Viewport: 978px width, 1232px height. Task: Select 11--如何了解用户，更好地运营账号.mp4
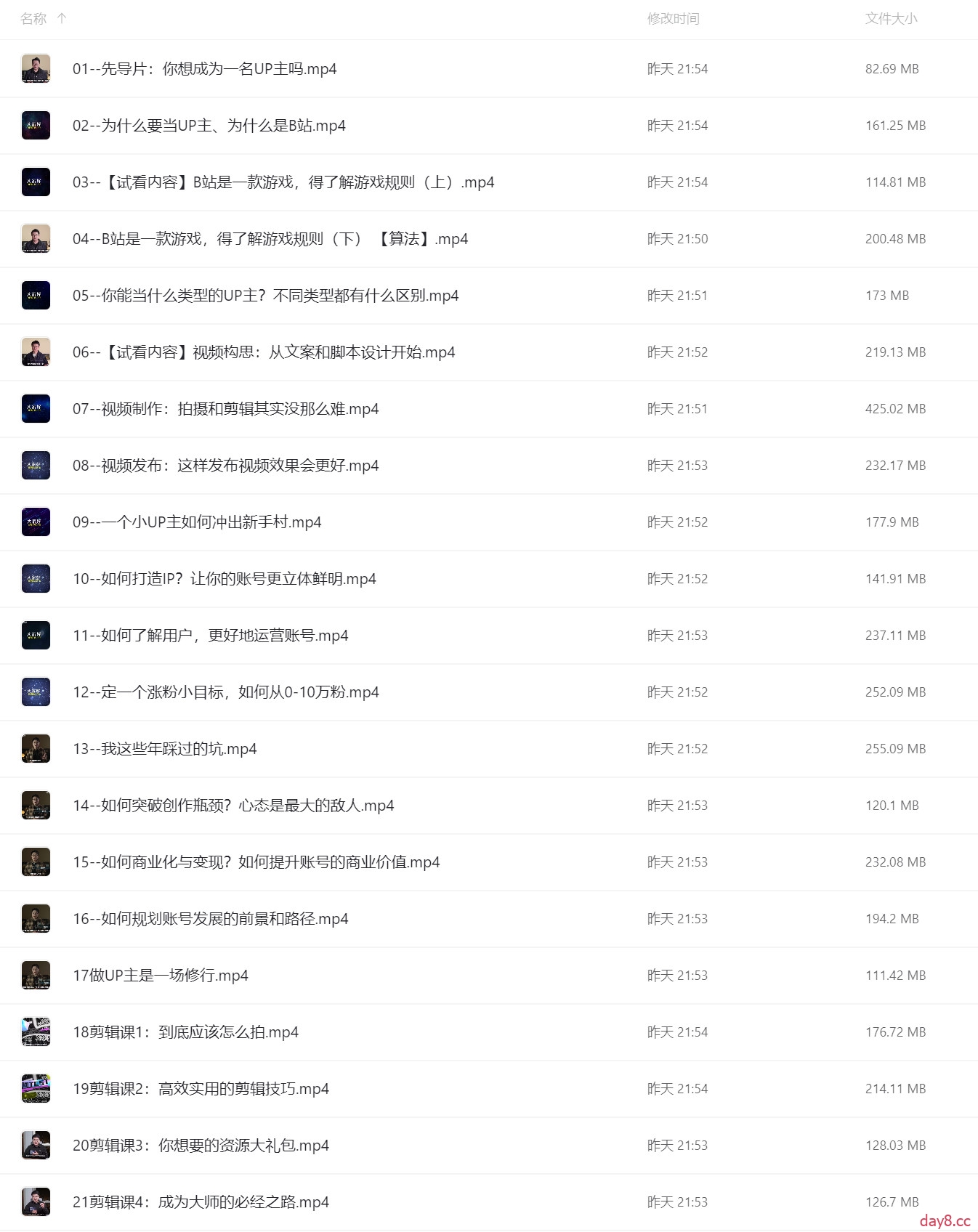click(210, 636)
